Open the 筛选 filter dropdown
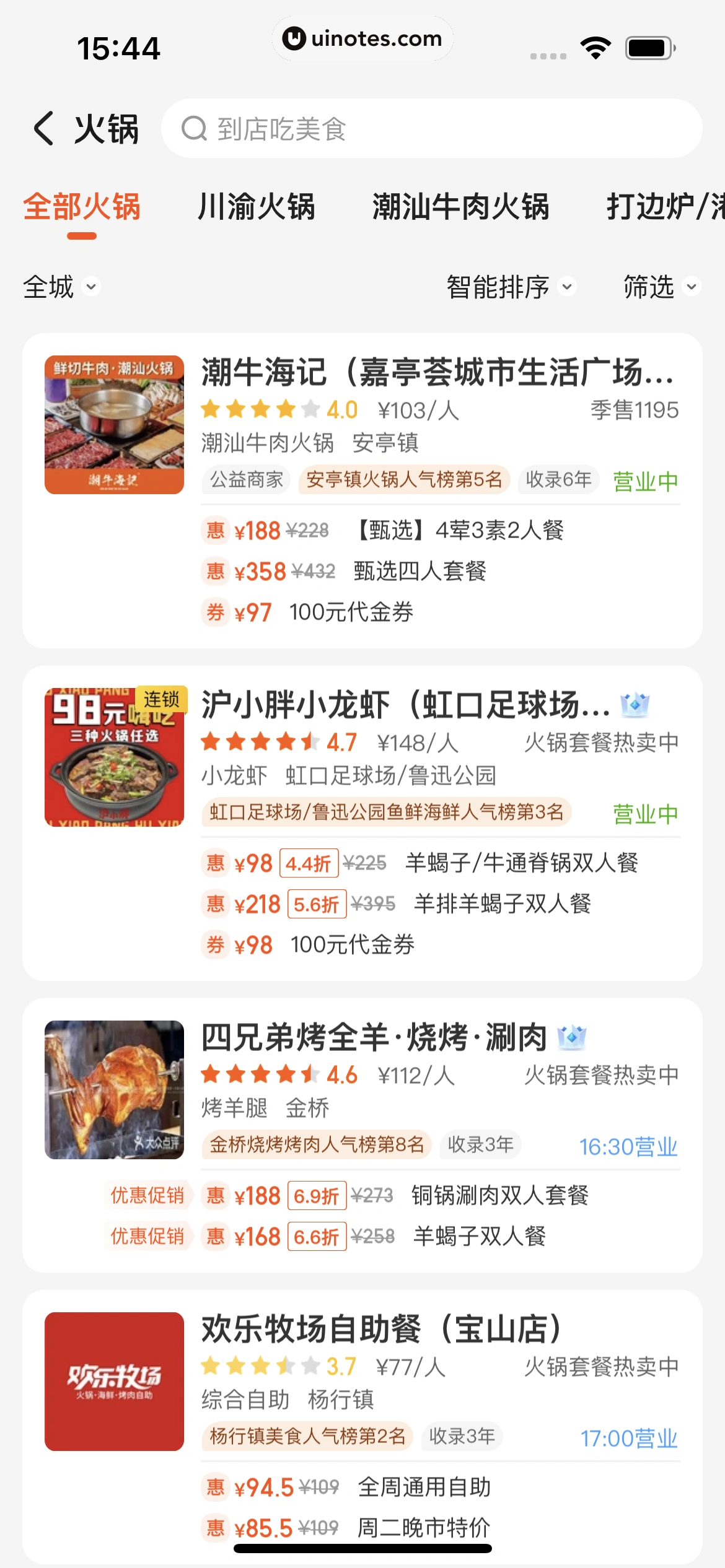This screenshot has height=1568, width=725. click(x=660, y=287)
